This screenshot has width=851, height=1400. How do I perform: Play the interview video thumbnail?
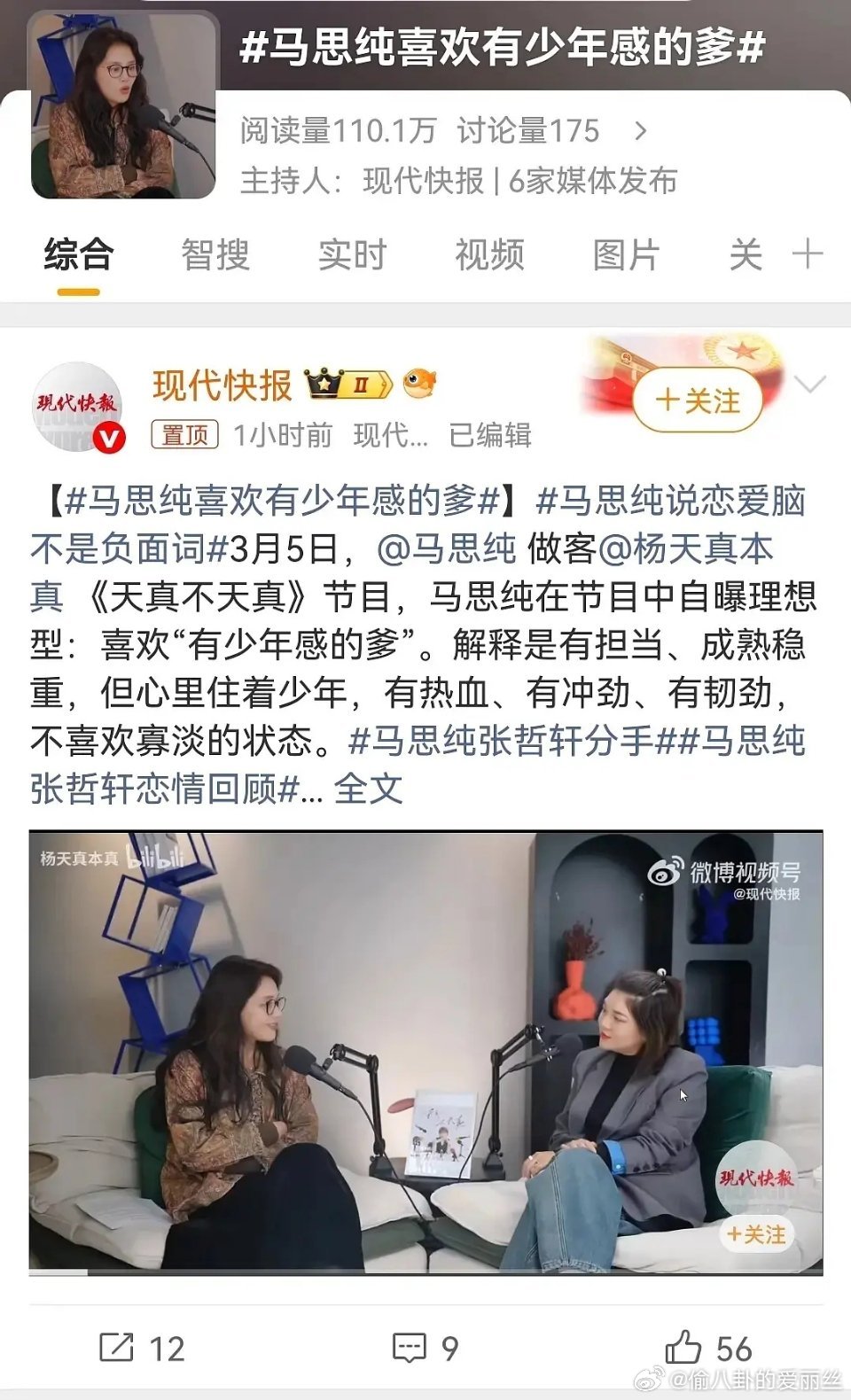click(x=425, y=1054)
